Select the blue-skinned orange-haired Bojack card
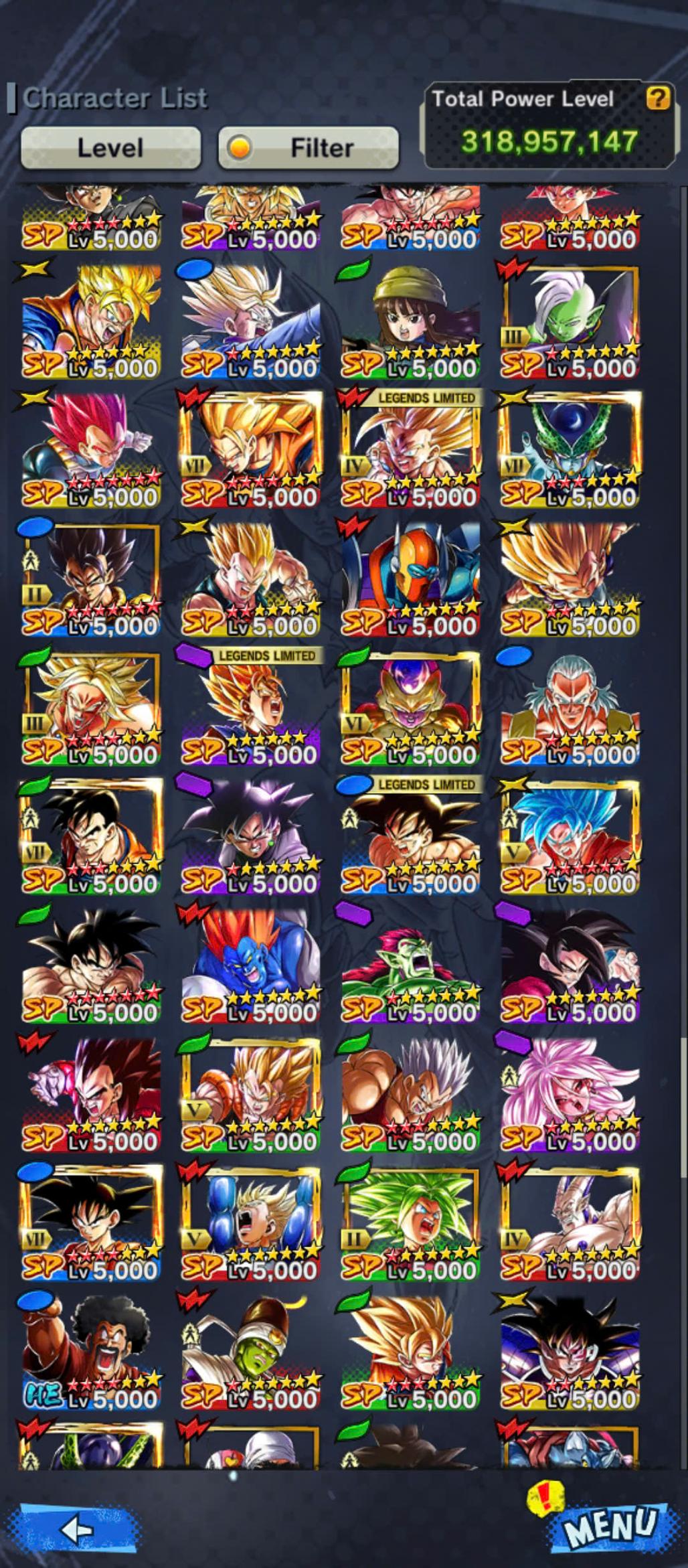The image size is (688, 1568). [x=250, y=965]
